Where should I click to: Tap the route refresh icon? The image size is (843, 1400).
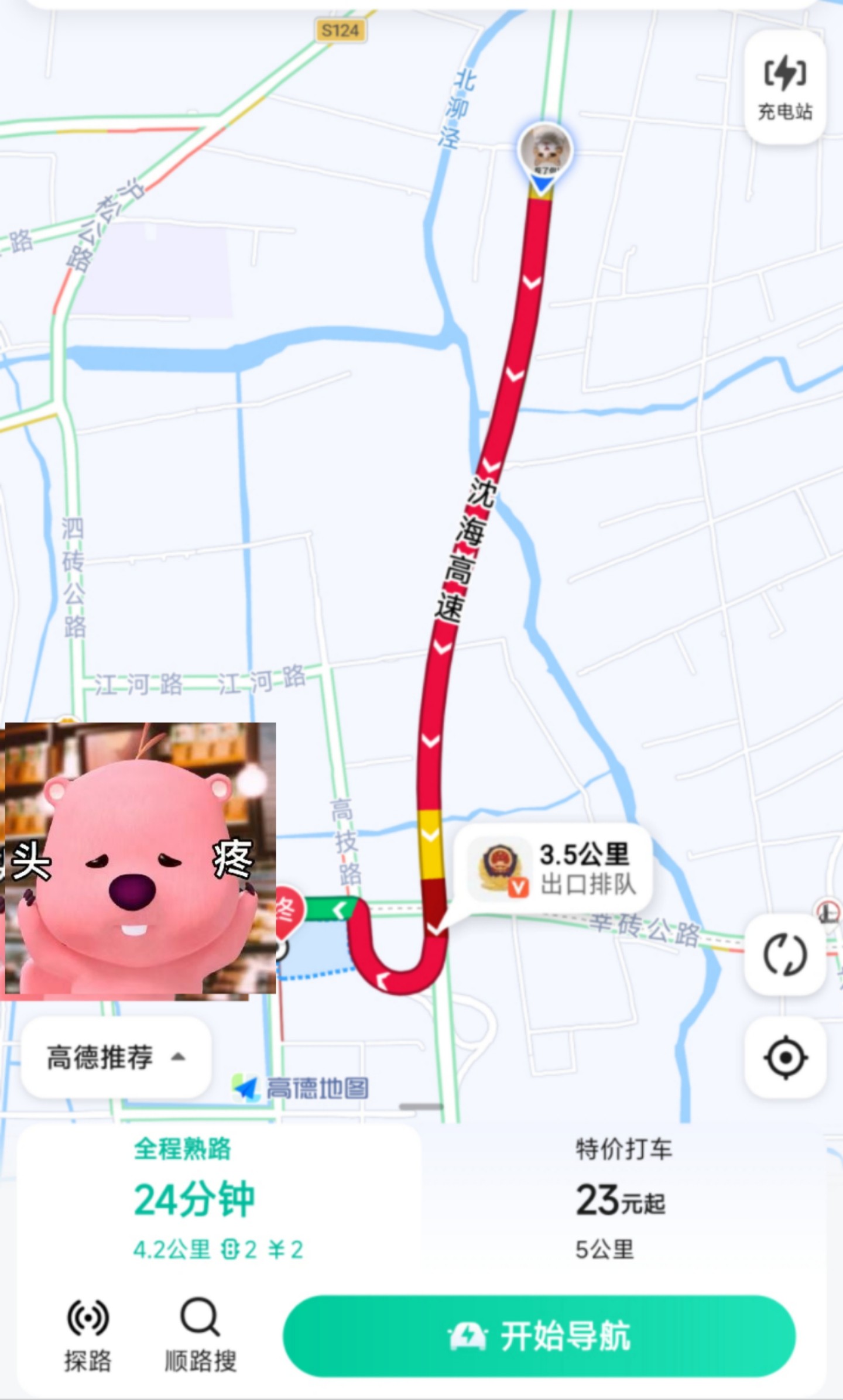coord(785,955)
